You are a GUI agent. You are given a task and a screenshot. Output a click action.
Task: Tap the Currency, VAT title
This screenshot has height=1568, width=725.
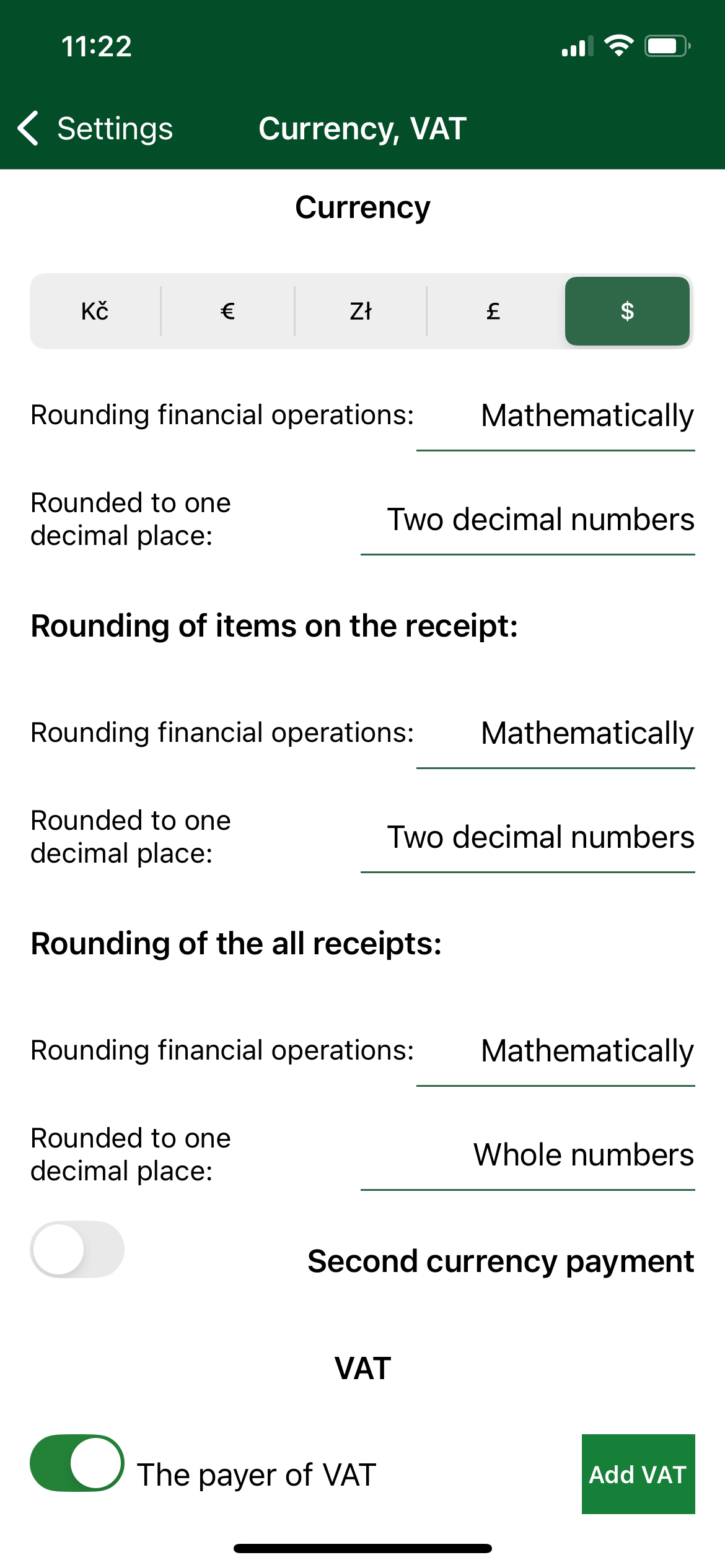[362, 128]
